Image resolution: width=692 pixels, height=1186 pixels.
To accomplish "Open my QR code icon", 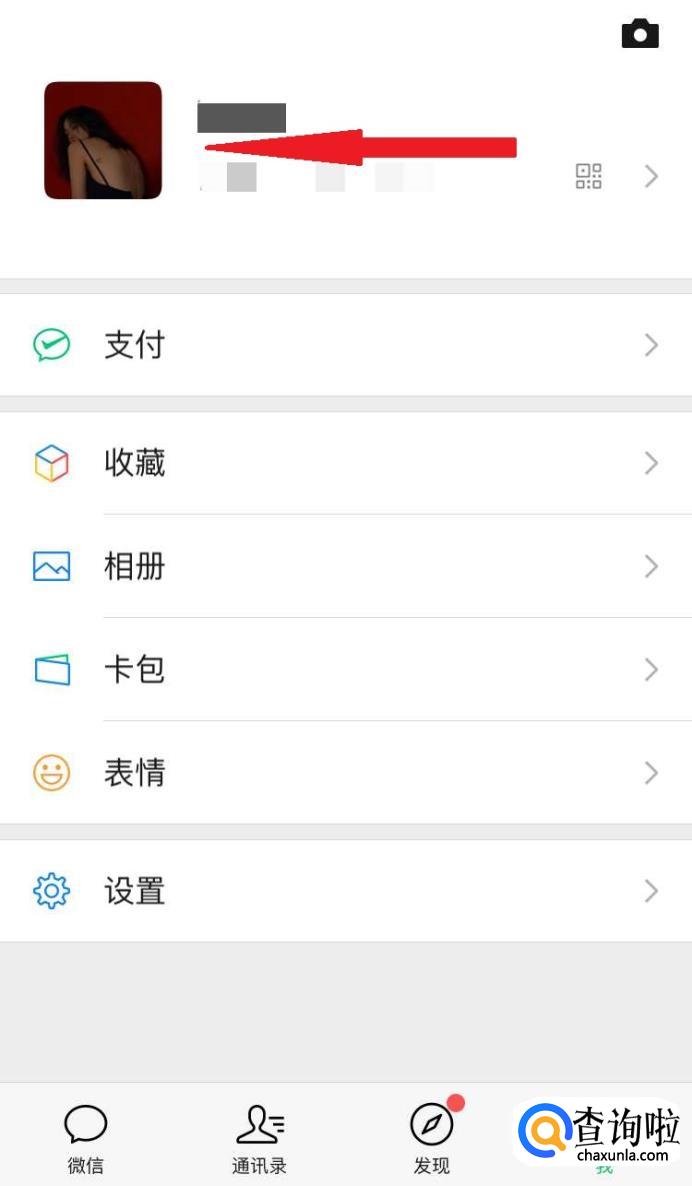I will tap(589, 177).
